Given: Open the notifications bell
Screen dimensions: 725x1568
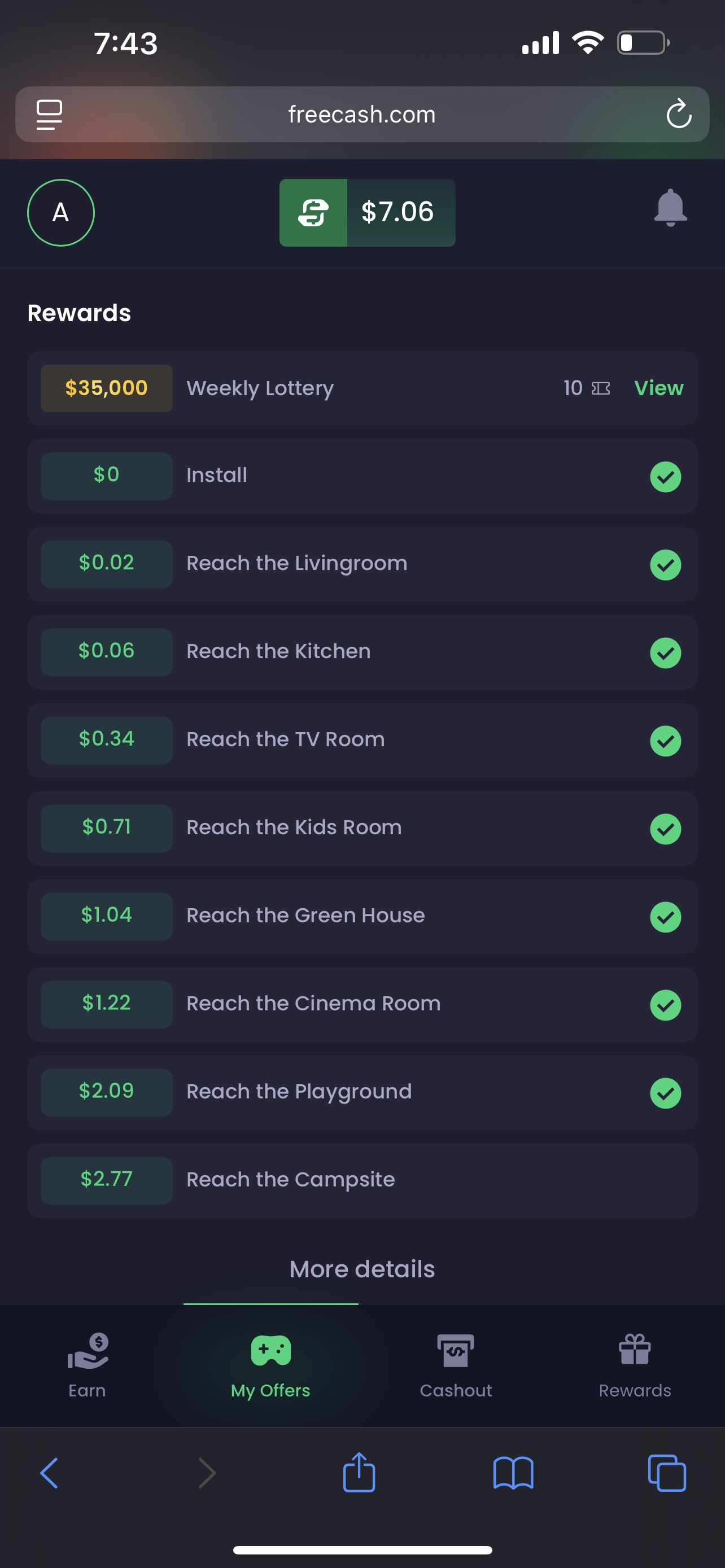Looking at the screenshot, I should 670,208.
